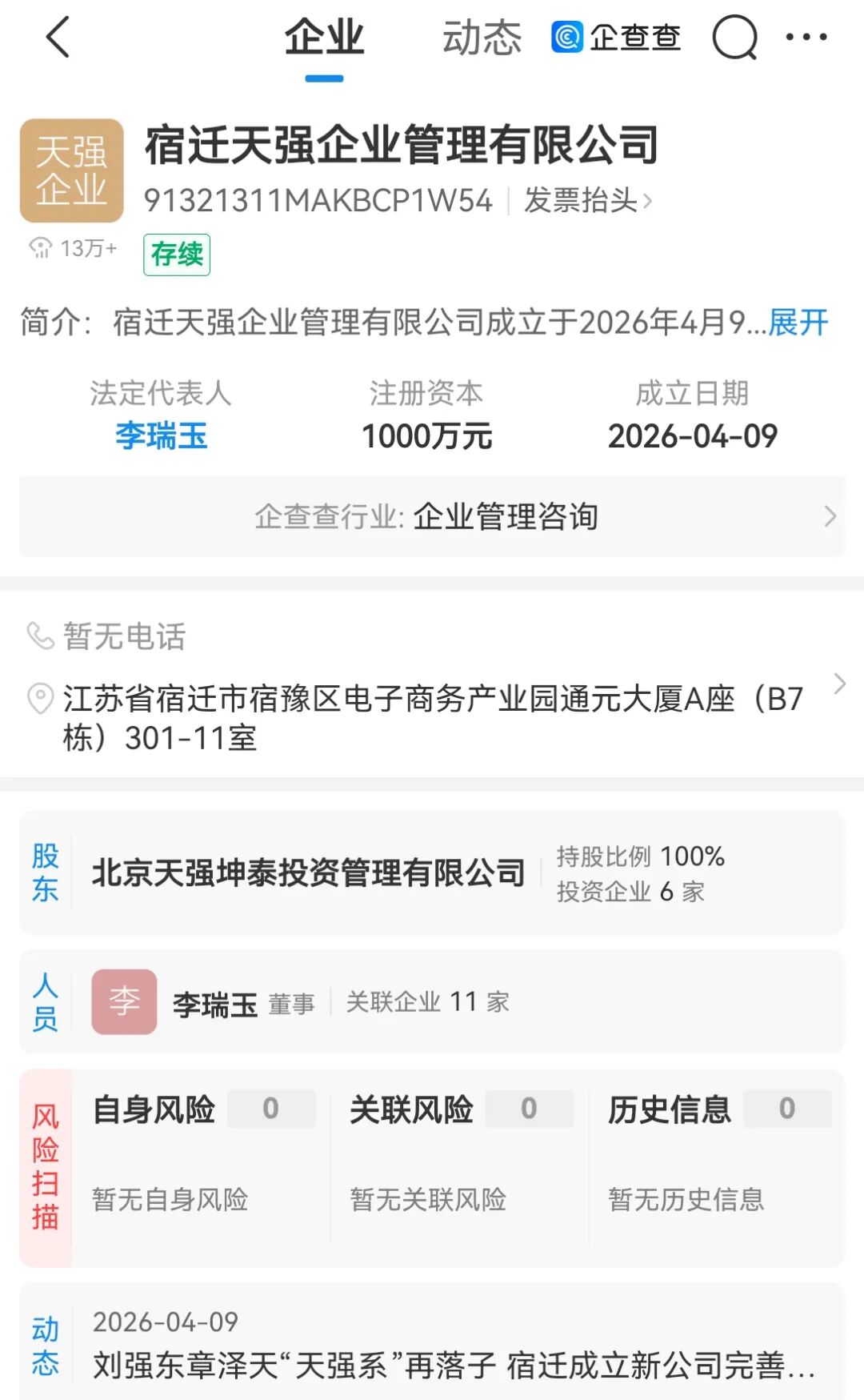This screenshot has width=864, height=1400.
Task: Expand the company intro with 展开
Action: coord(798,323)
